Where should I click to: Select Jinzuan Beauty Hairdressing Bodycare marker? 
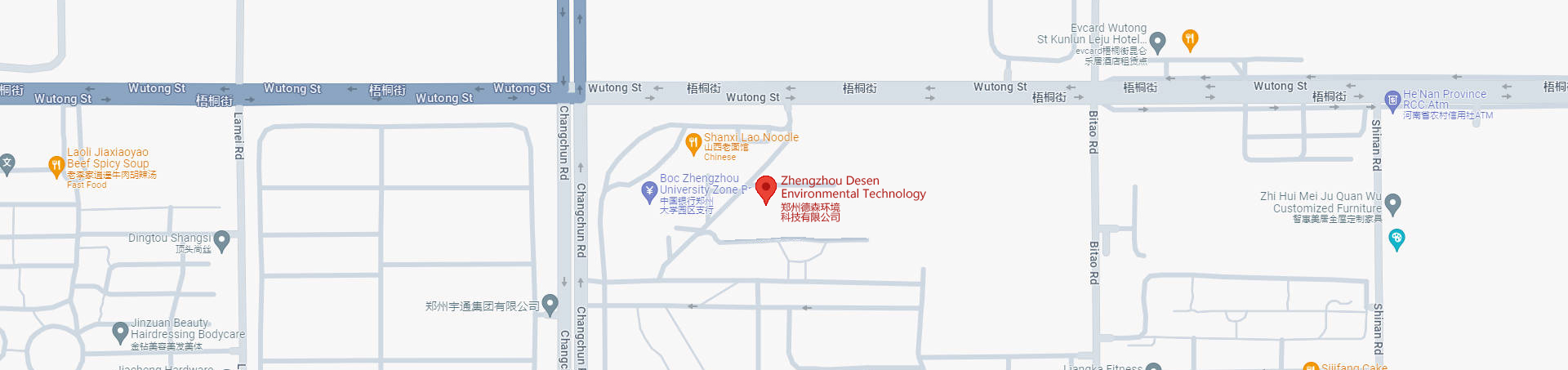120,332
